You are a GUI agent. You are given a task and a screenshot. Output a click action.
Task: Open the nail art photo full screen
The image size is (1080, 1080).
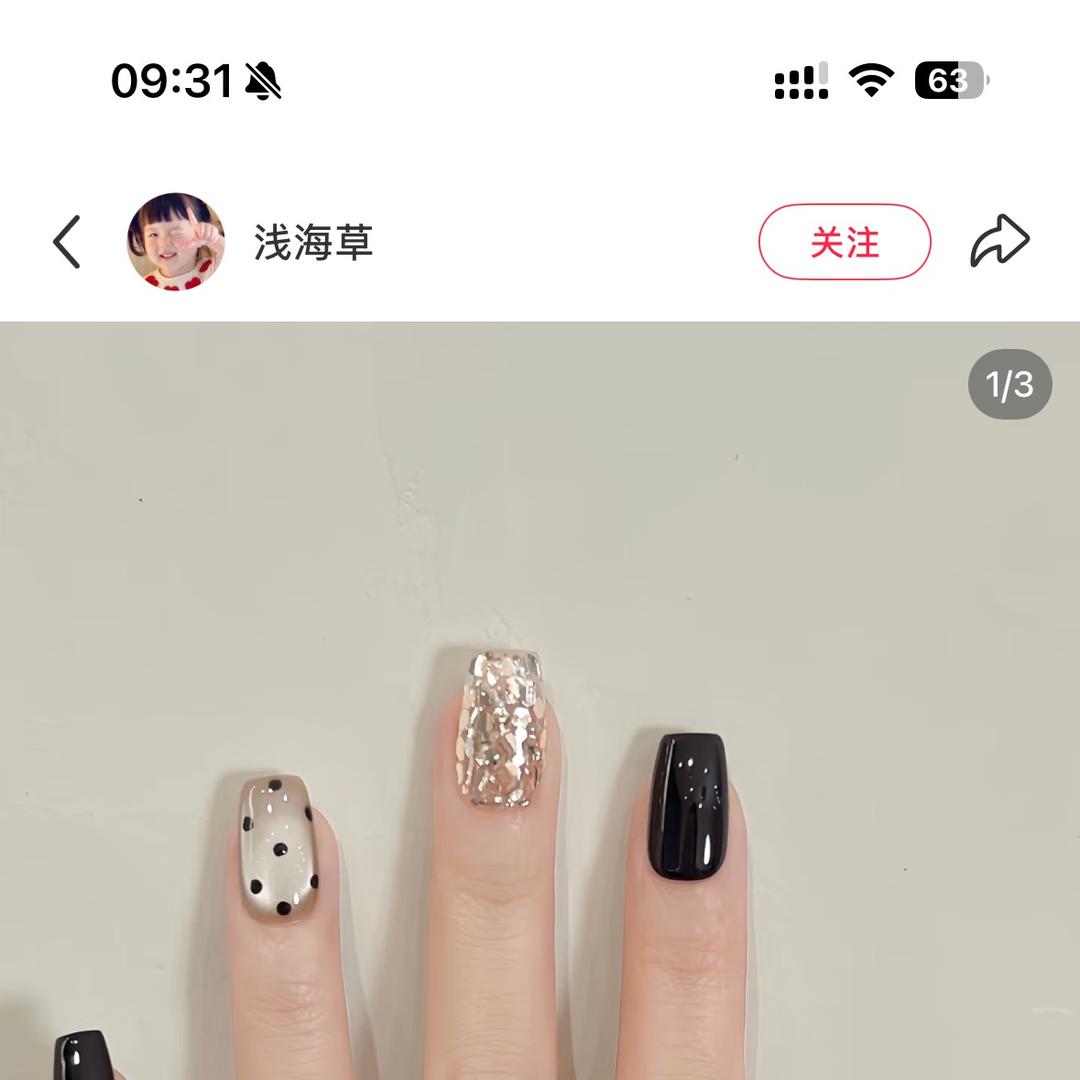540,700
